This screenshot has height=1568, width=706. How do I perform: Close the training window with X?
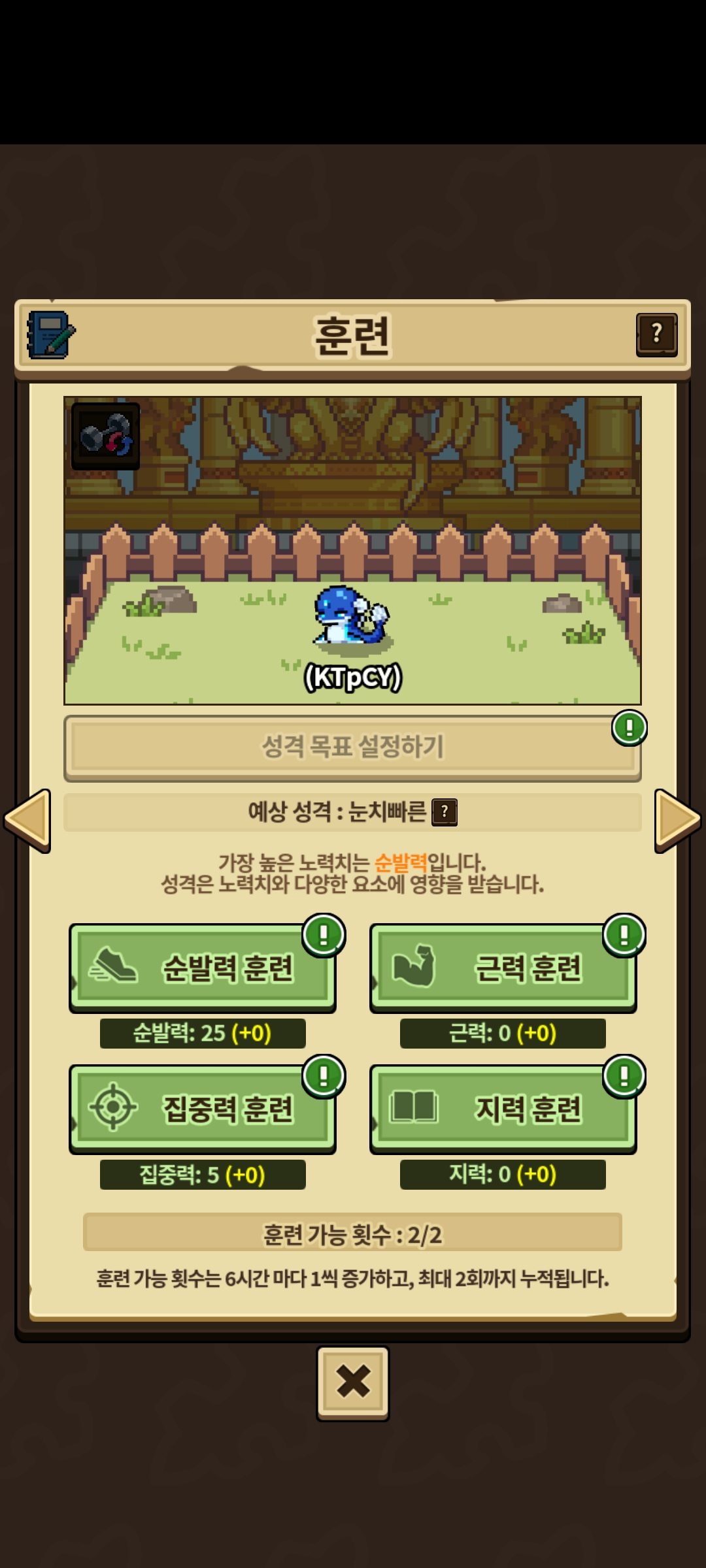point(353,1382)
